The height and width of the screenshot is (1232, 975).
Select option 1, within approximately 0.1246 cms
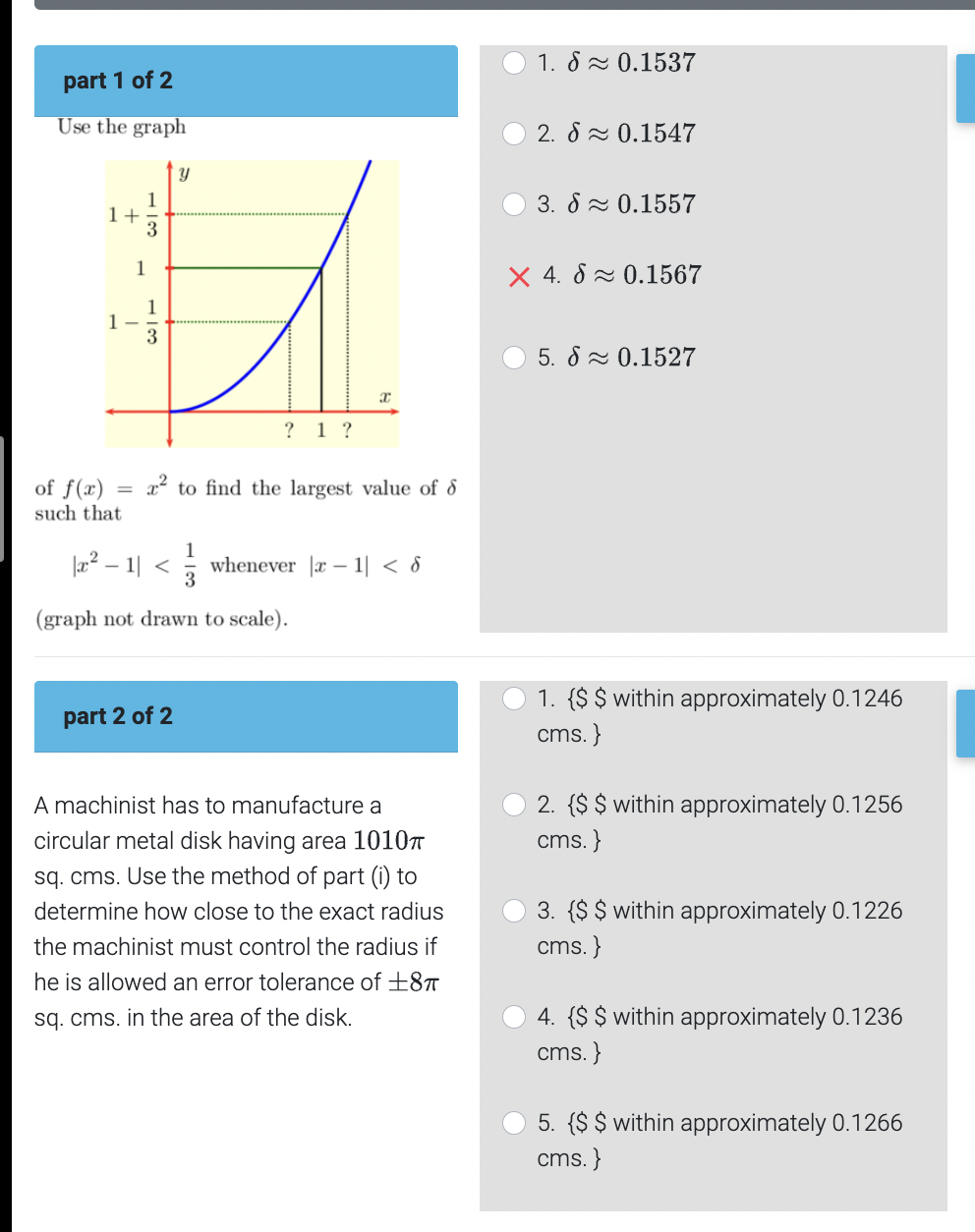point(514,699)
